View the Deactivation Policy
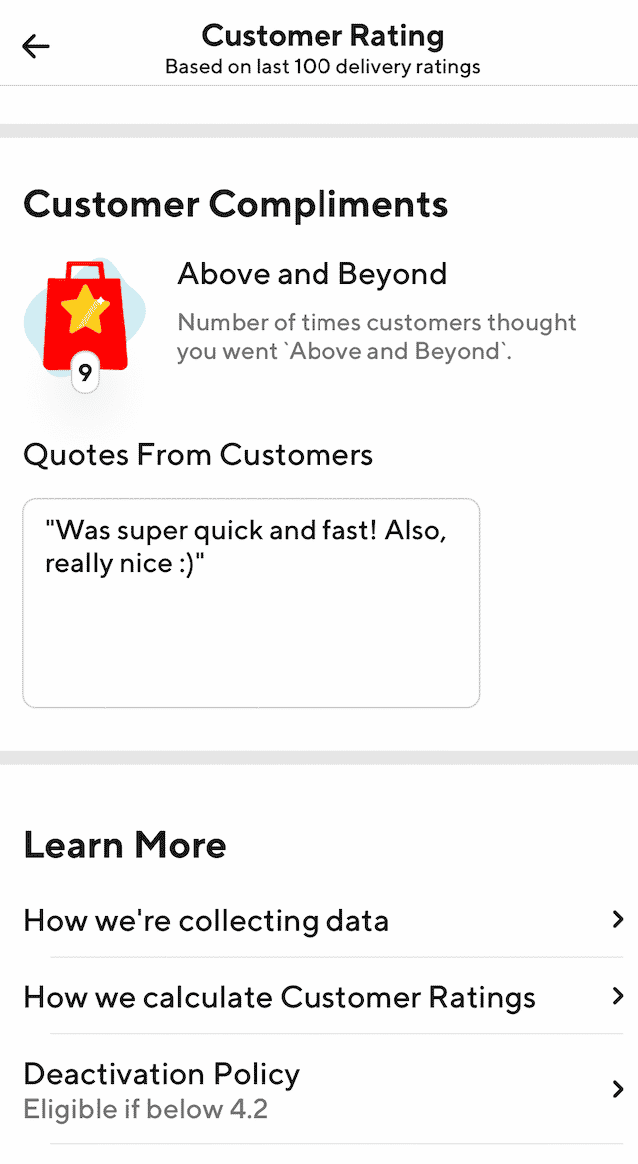The width and height of the screenshot is (638, 1164). pyautogui.click(x=319, y=1090)
